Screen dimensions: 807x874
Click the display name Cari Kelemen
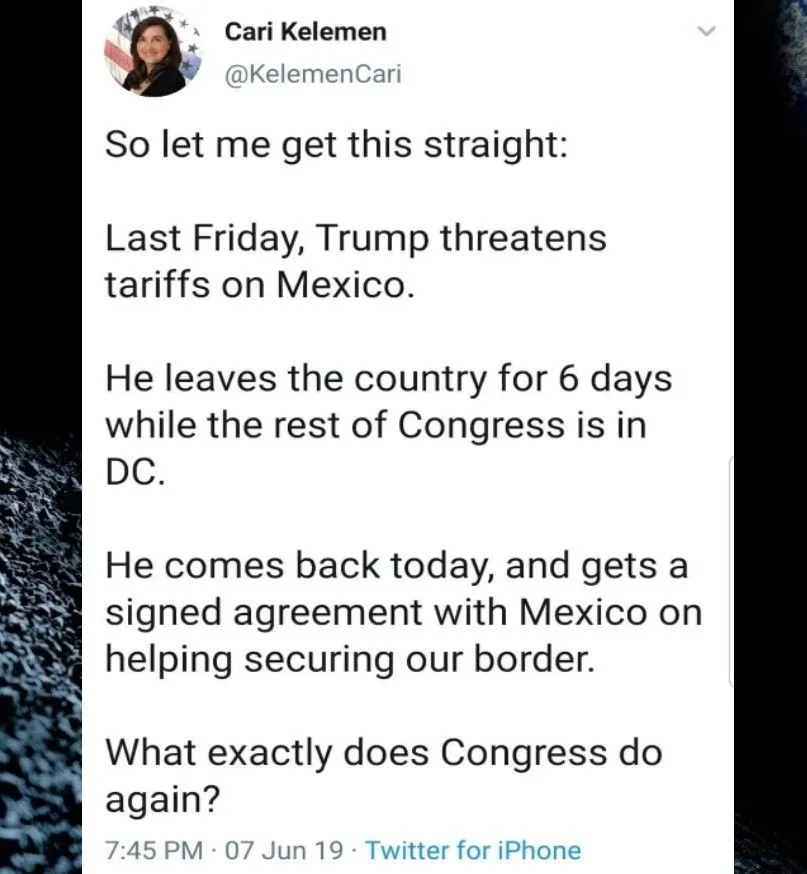tap(305, 31)
